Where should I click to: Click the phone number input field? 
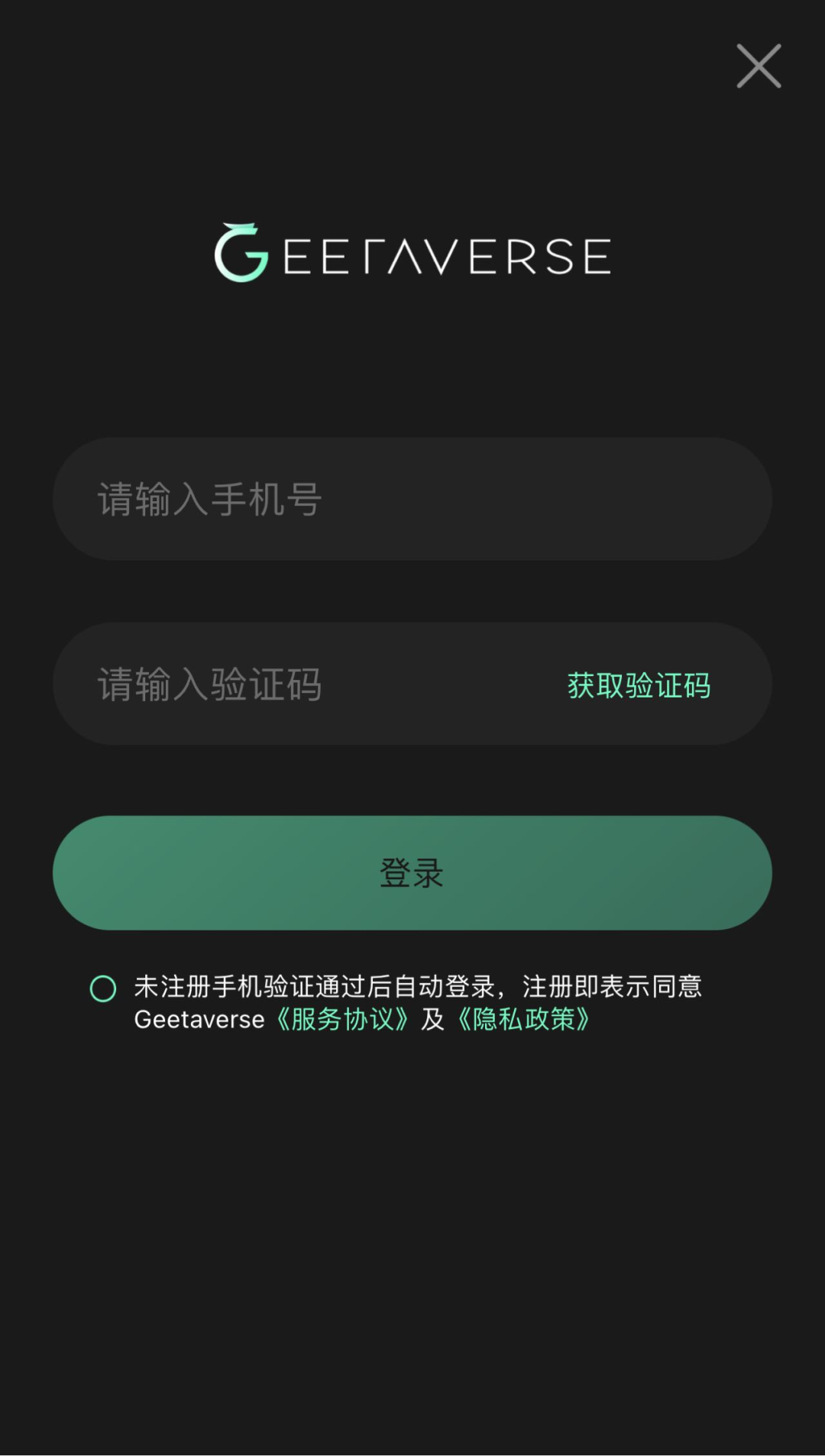tap(412, 500)
